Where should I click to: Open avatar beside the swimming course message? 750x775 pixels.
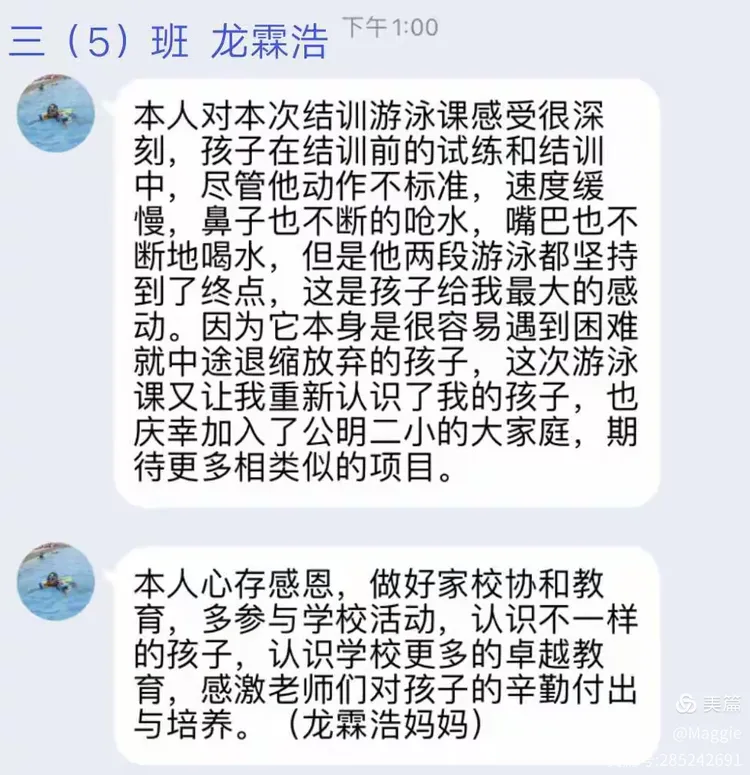coord(56,115)
